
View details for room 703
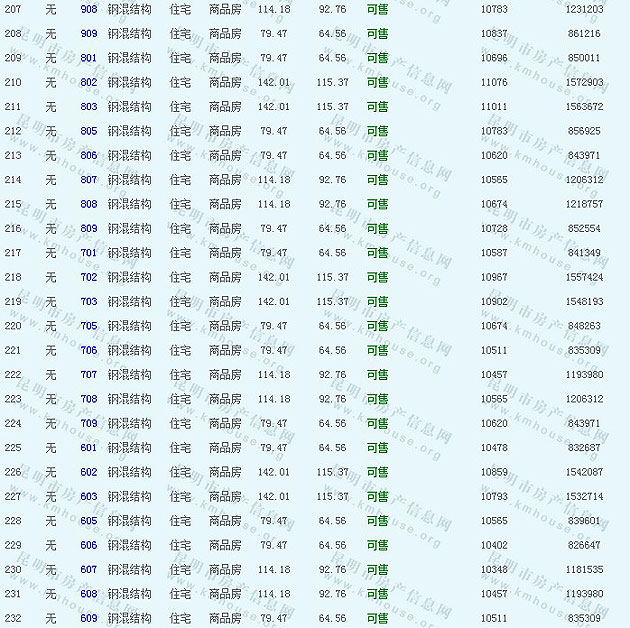(89, 301)
